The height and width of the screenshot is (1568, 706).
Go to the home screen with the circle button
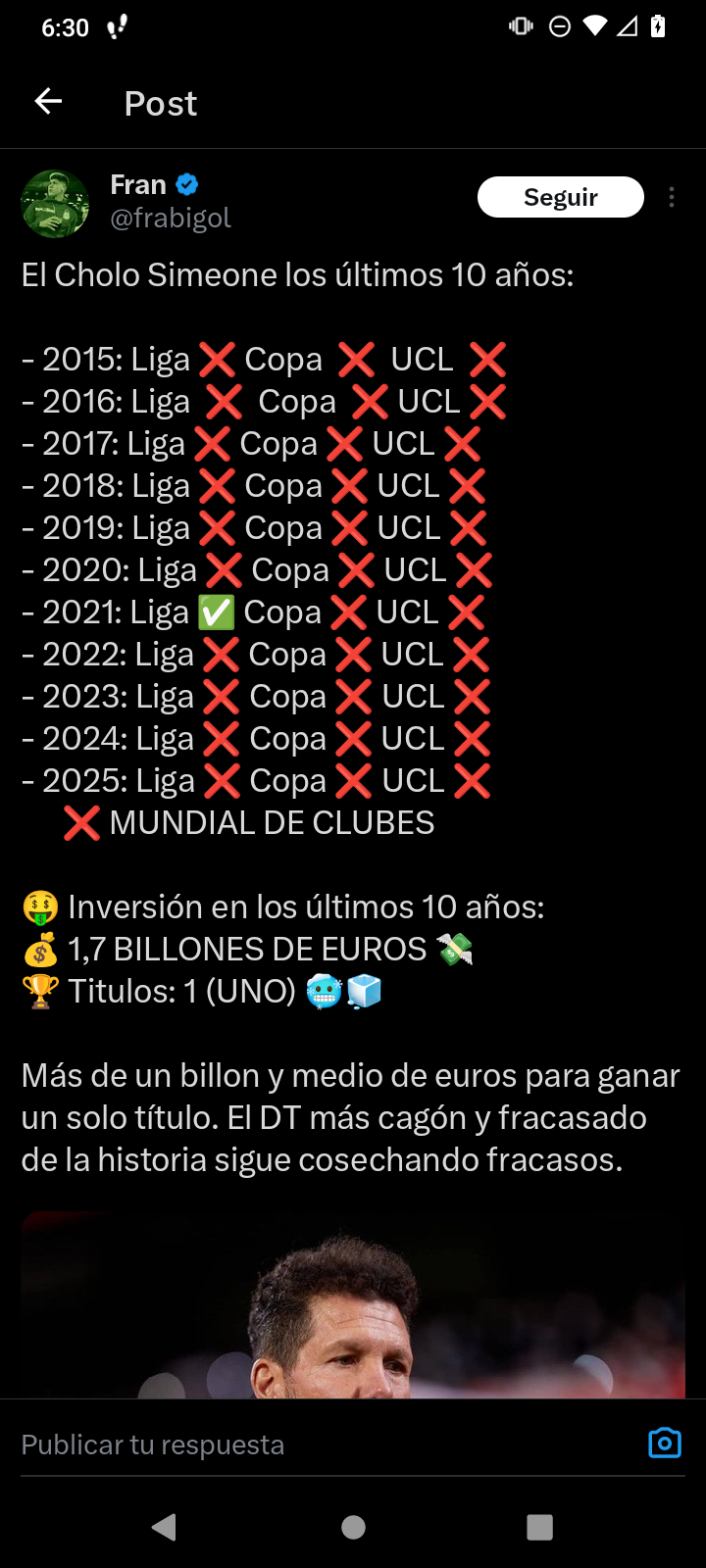(353, 1527)
